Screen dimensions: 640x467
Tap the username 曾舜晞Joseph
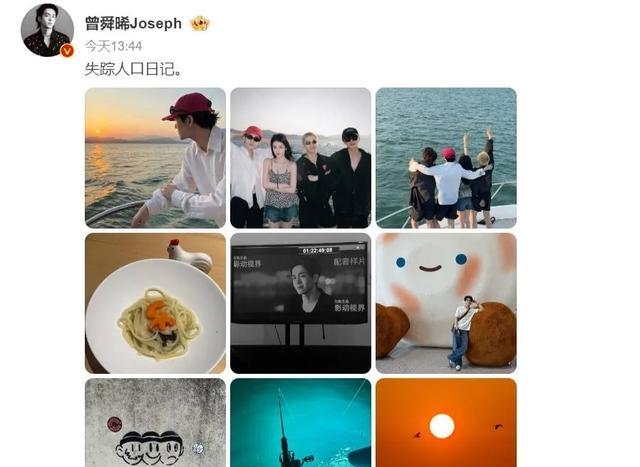pyautogui.click(x=134, y=23)
